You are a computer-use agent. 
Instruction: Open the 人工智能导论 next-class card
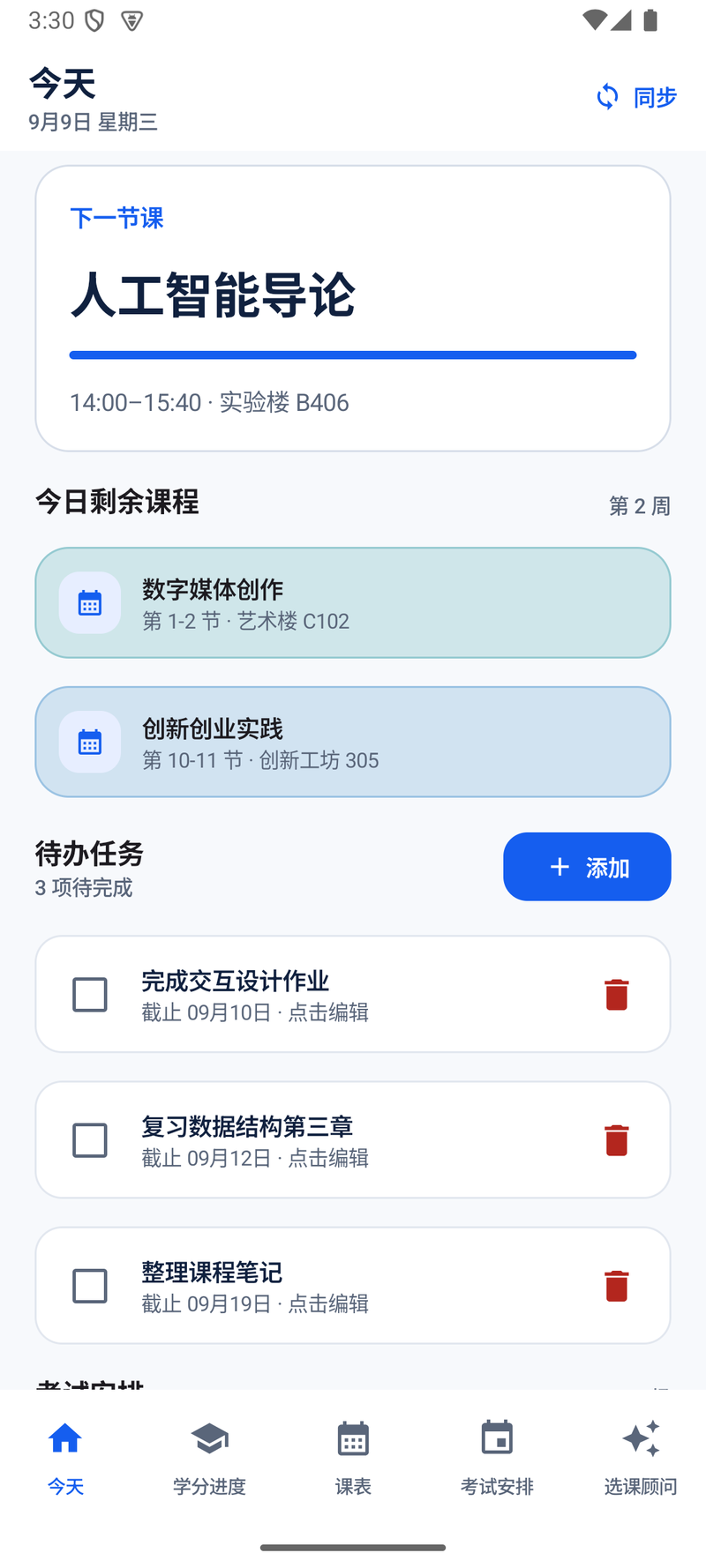[353, 309]
